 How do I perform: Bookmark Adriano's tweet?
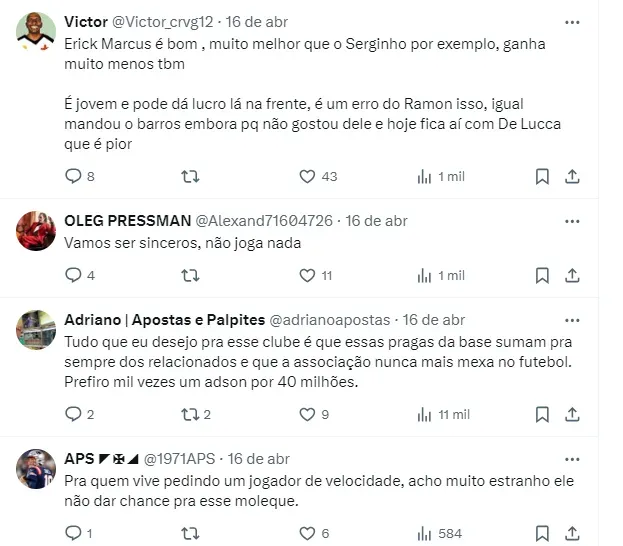(x=541, y=414)
